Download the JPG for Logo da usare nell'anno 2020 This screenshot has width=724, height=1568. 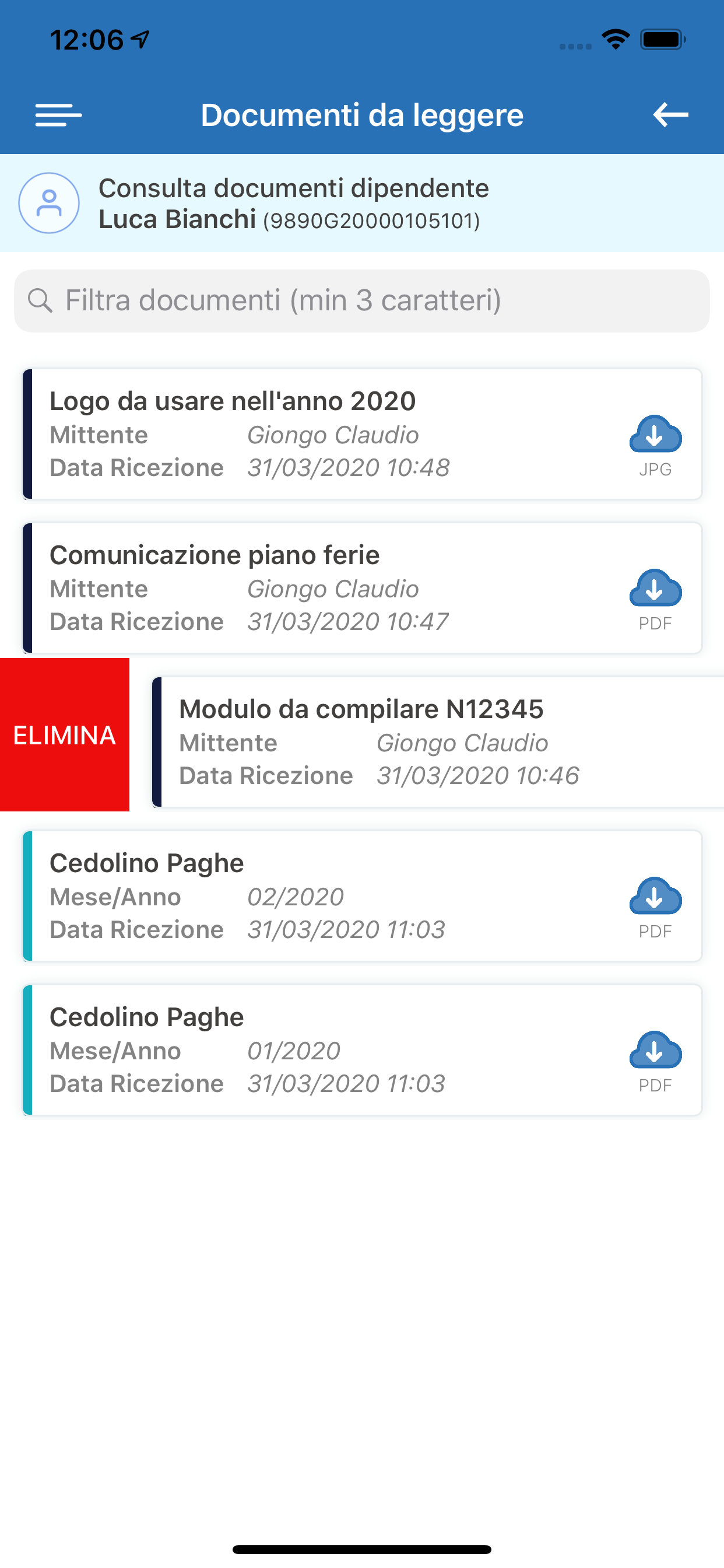coord(655,446)
